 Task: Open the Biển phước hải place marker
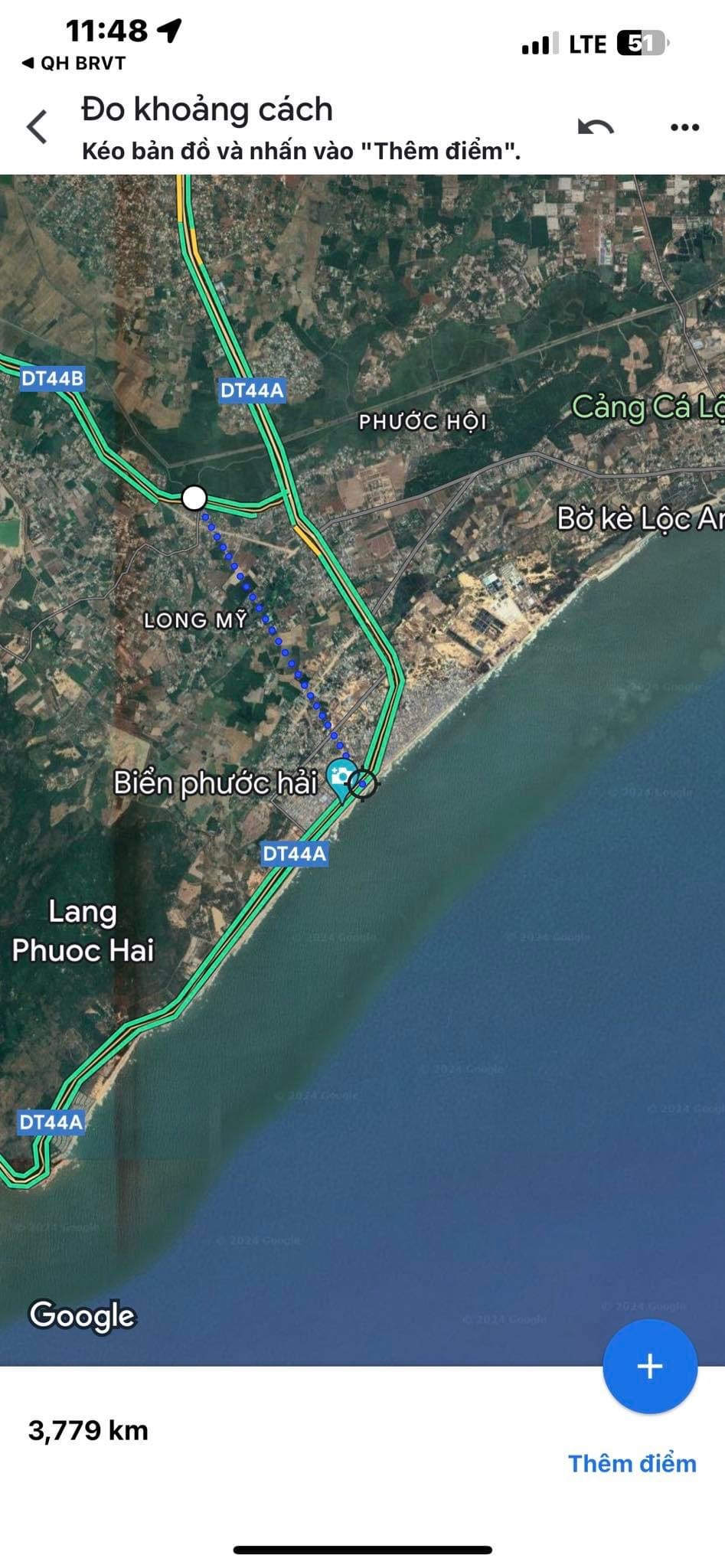339,776
